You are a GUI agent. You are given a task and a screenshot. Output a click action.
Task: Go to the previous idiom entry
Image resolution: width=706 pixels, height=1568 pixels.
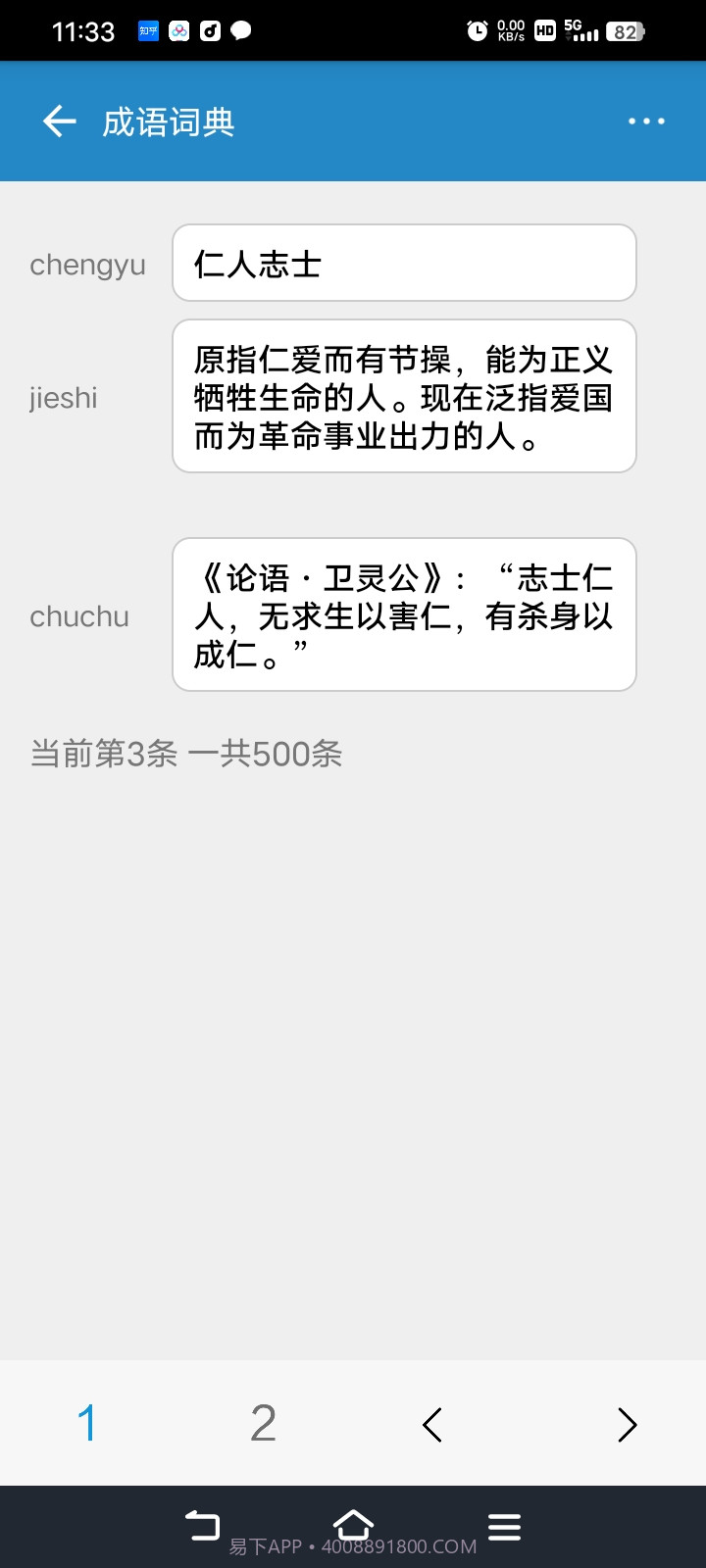(431, 1425)
